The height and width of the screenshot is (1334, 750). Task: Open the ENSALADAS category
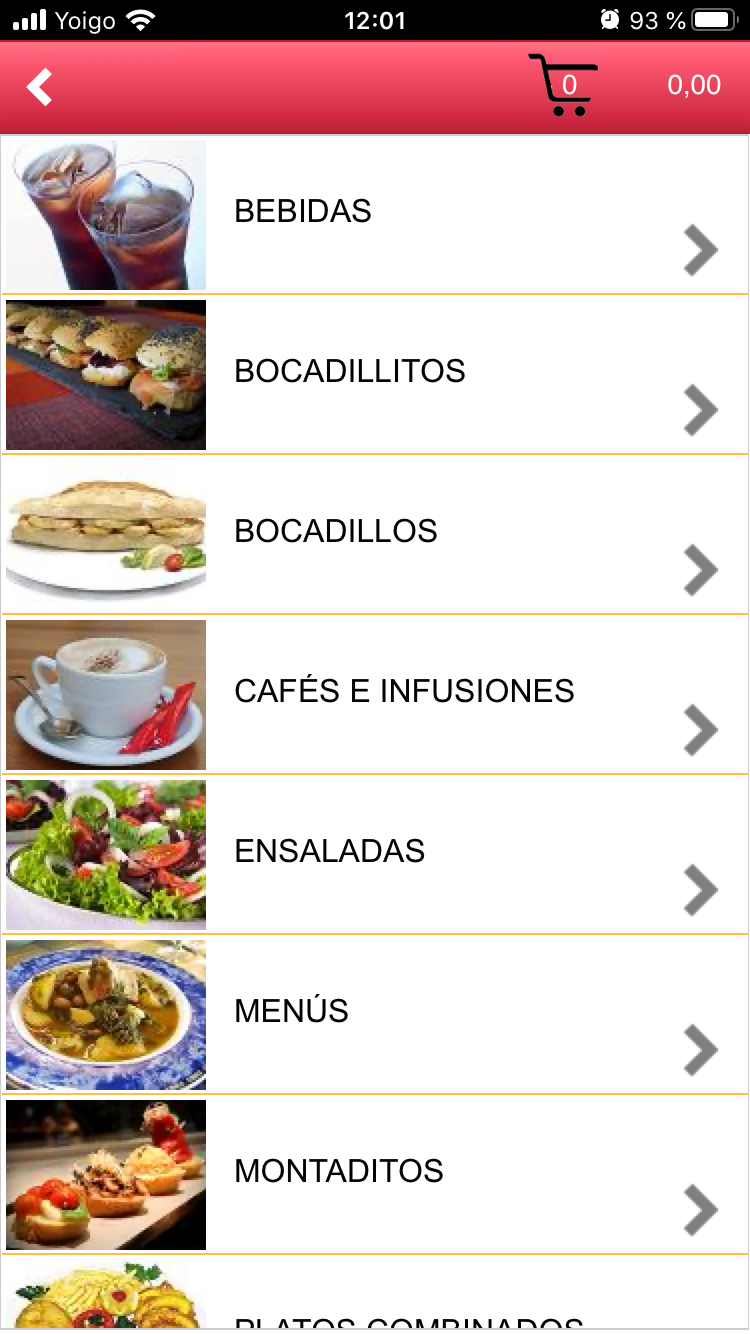(374, 854)
